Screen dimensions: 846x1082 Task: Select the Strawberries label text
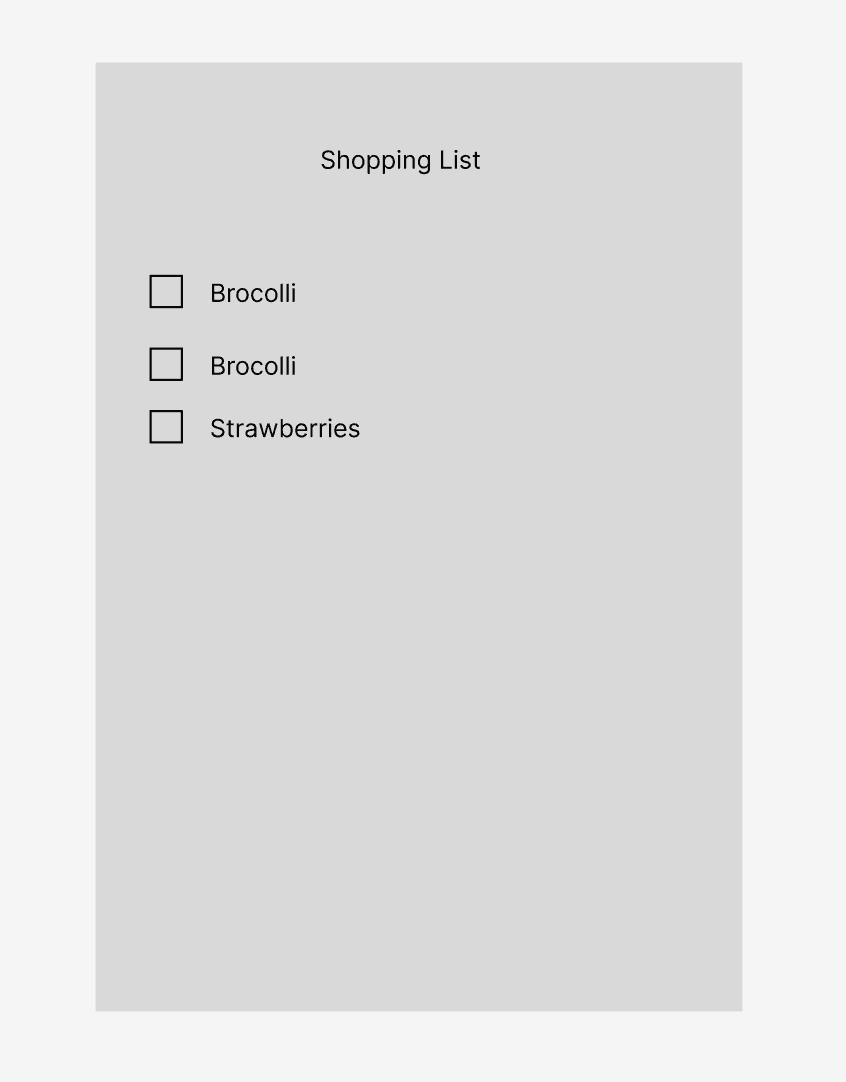(x=284, y=428)
